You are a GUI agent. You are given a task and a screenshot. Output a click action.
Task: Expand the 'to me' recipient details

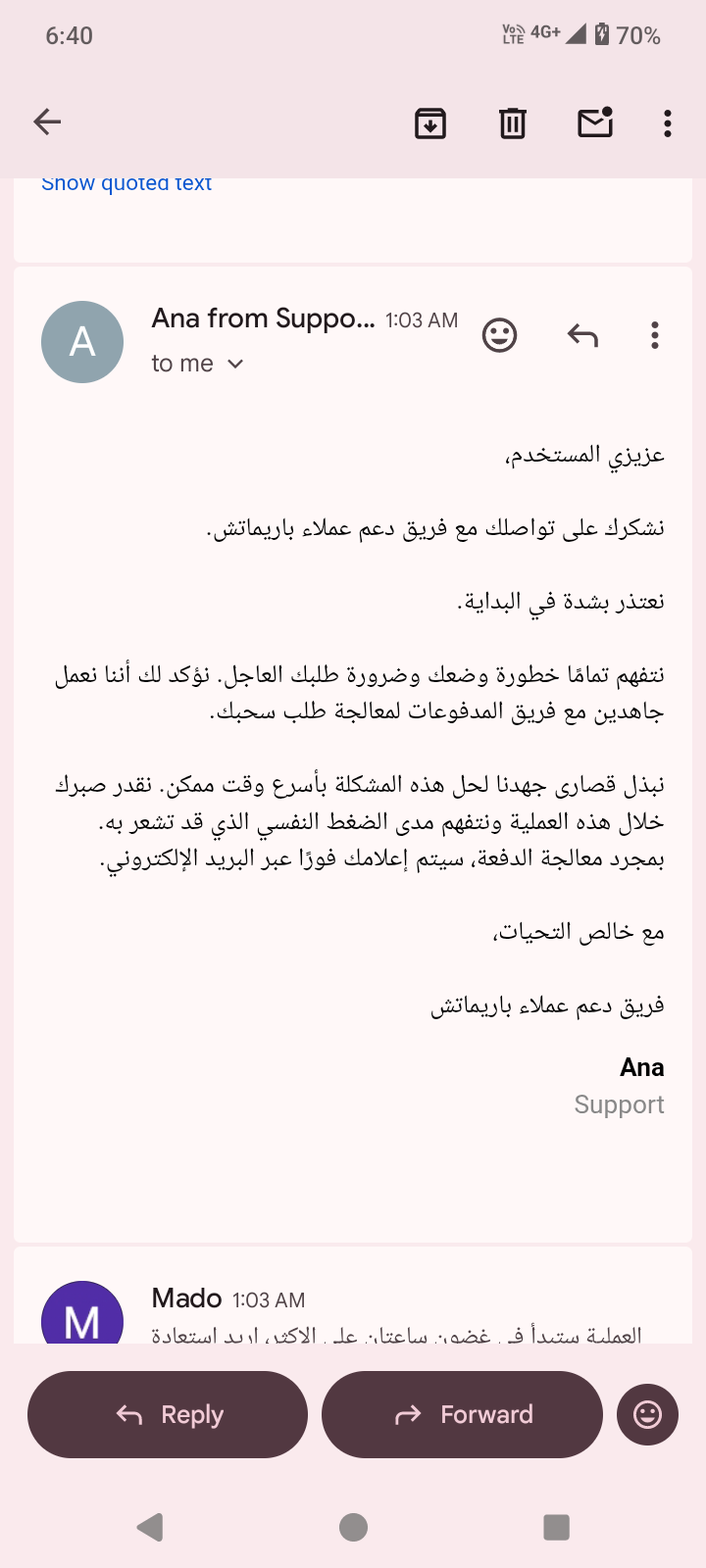[197, 364]
